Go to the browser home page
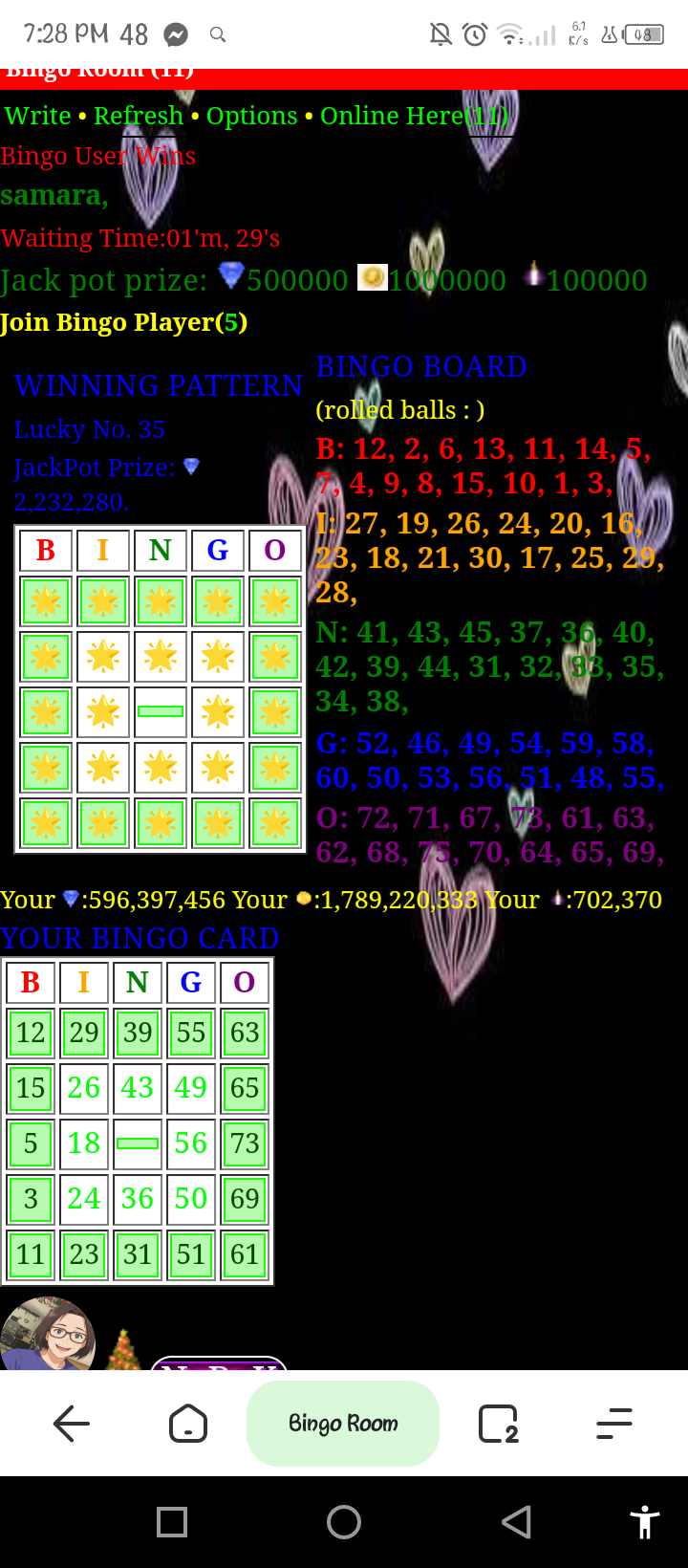This screenshot has height=1568, width=688. pyautogui.click(x=187, y=1424)
